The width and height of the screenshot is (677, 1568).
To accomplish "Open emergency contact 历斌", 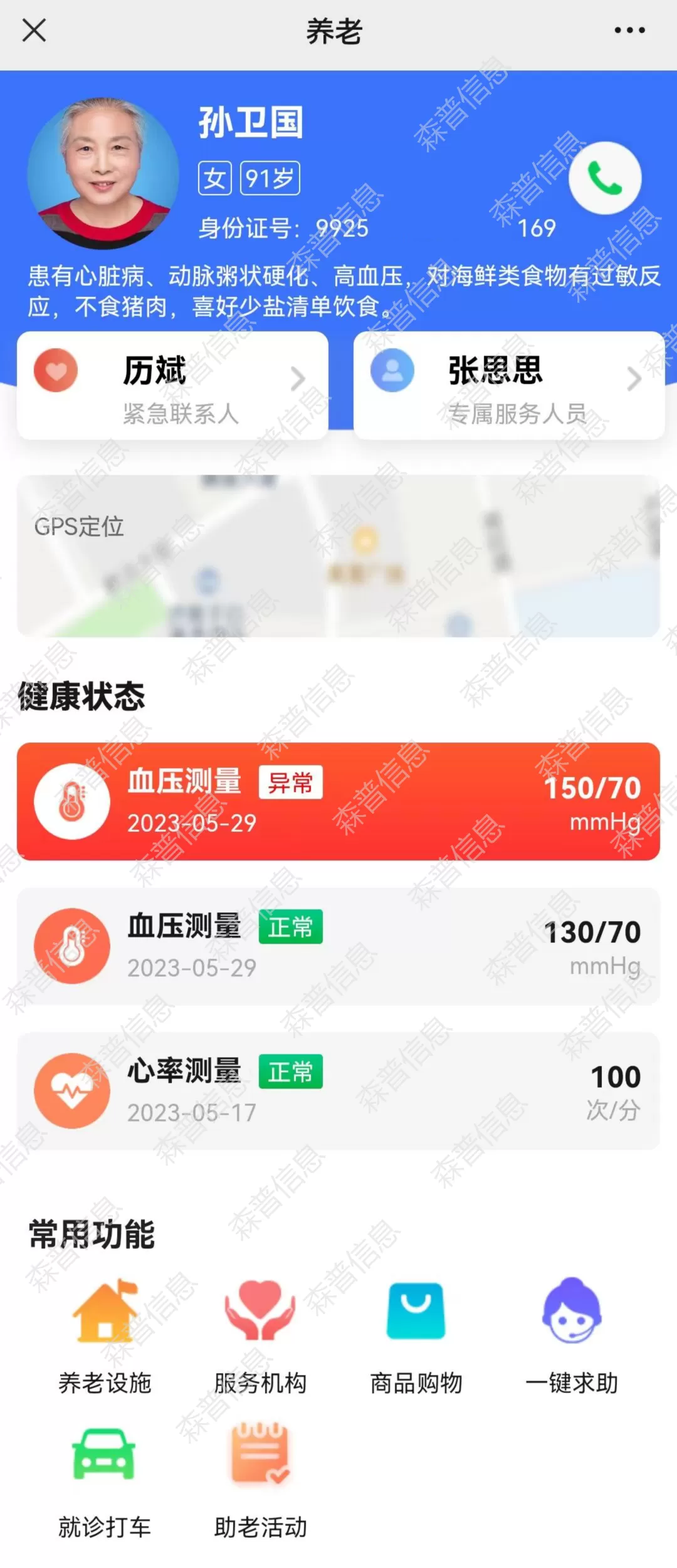I will (172, 386).
